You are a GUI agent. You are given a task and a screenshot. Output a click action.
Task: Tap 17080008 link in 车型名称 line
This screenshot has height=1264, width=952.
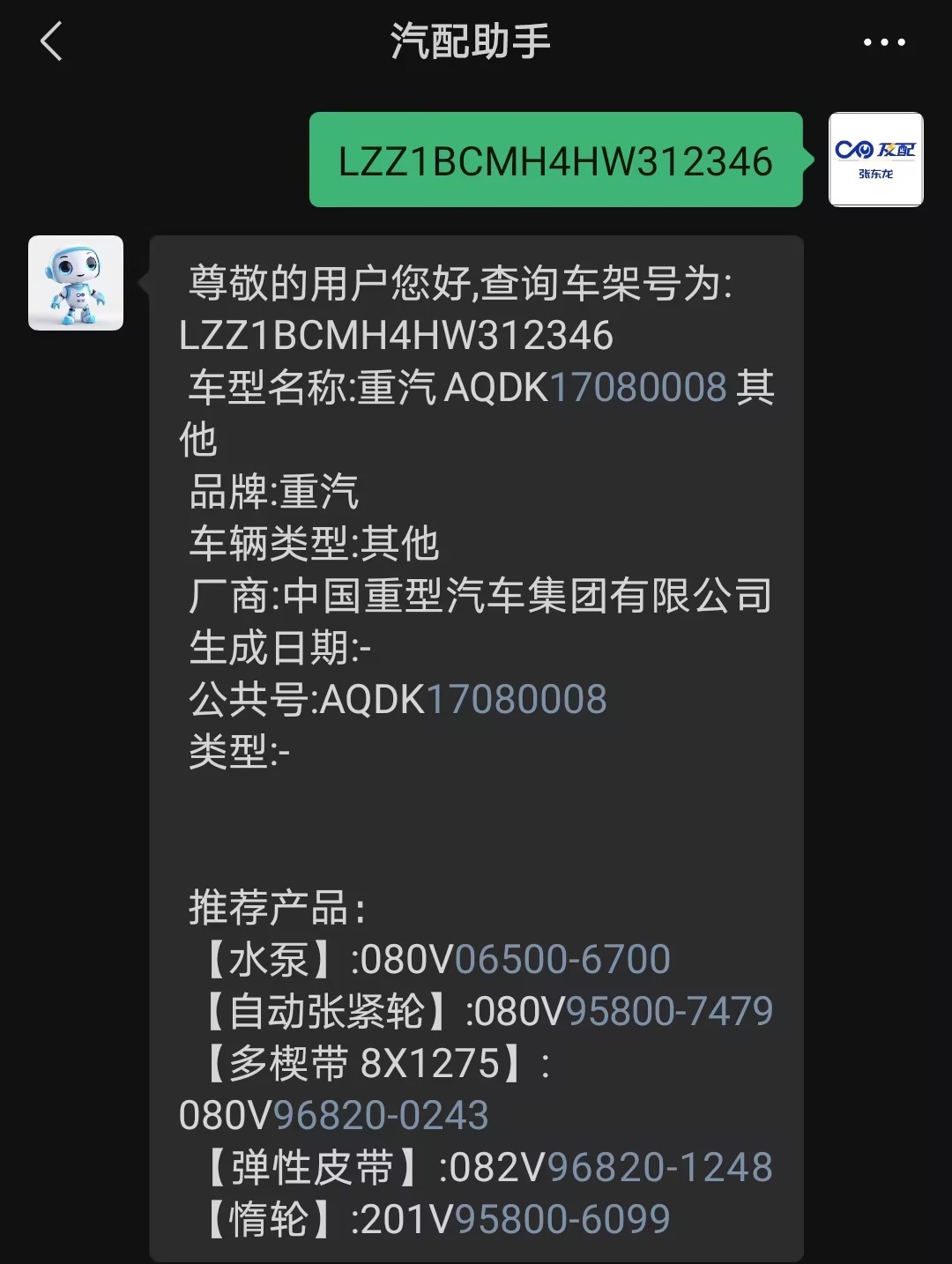638,388
